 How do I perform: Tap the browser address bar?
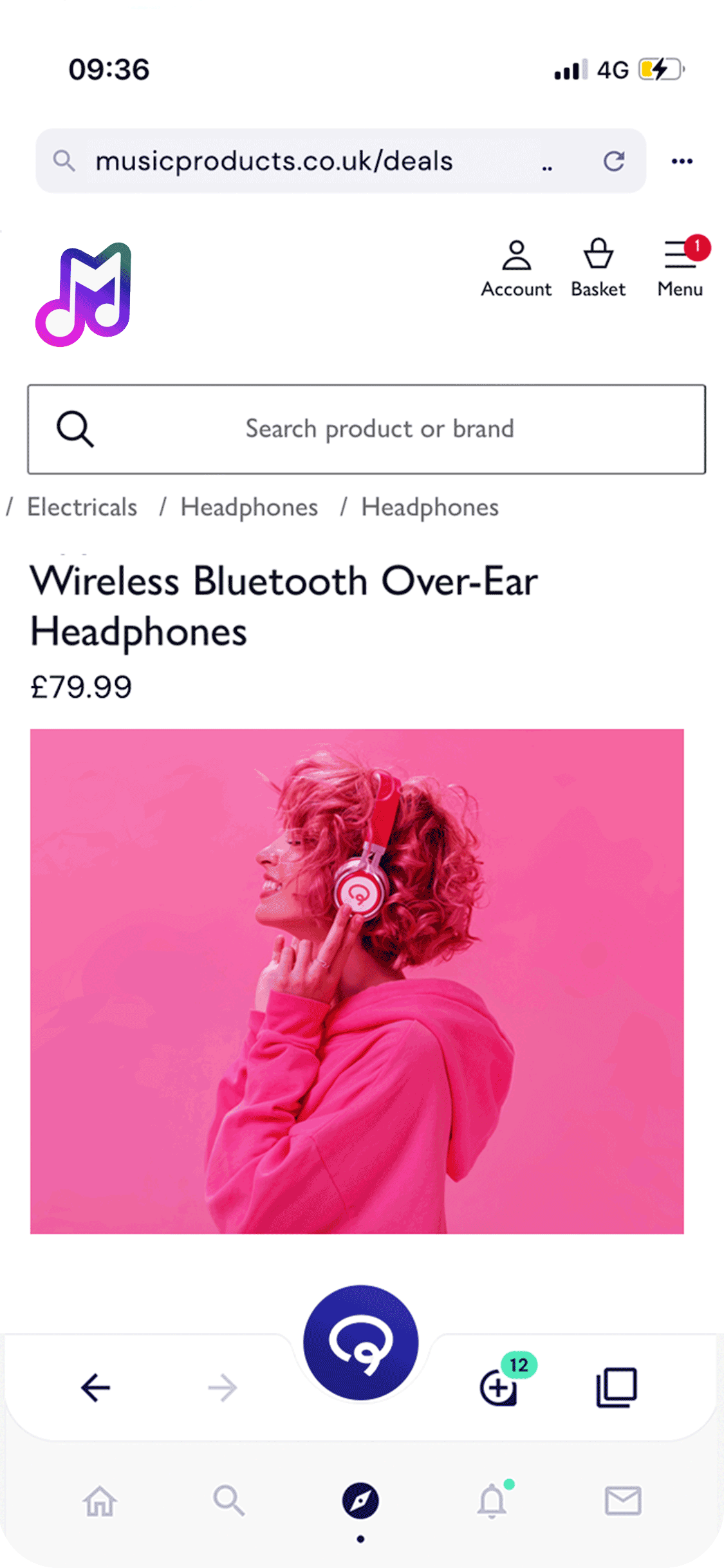[x=290, y=161]
